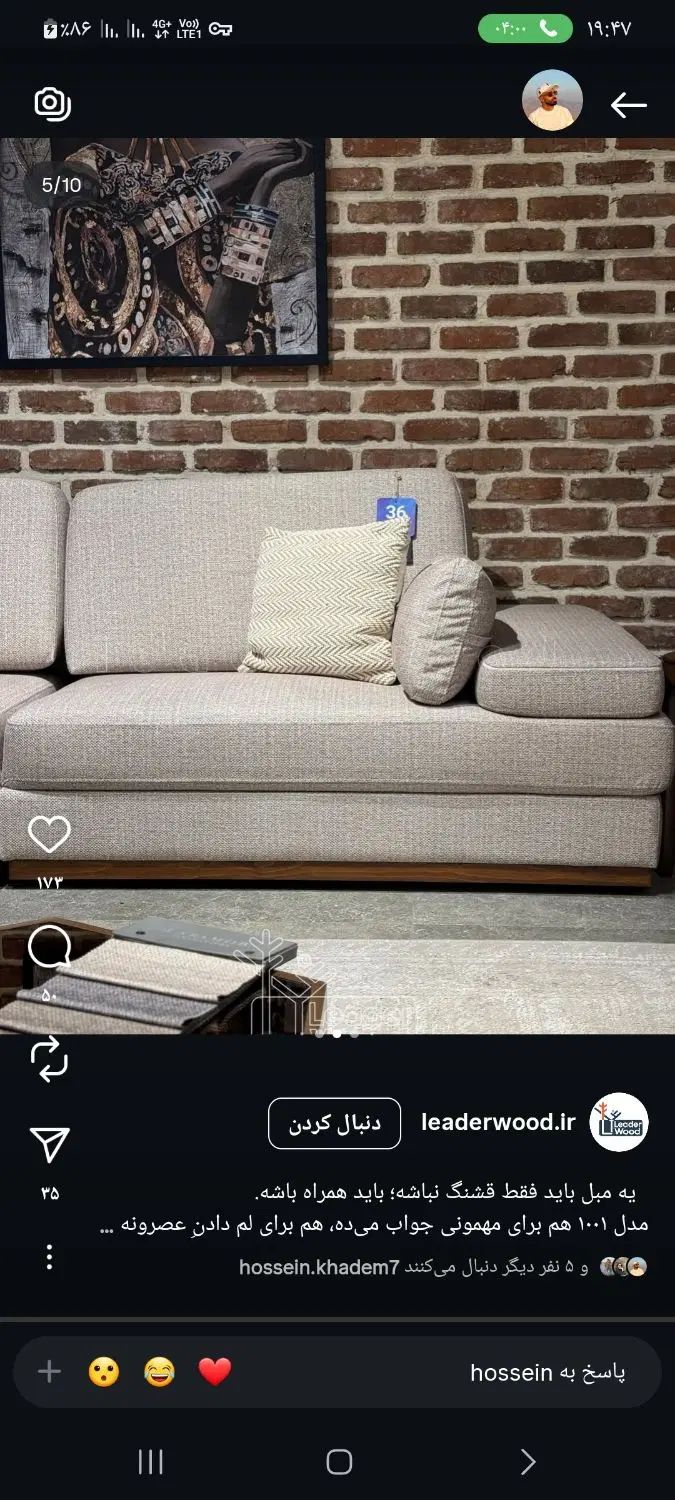Send the laughing emoji quick reaction
This screenshot has width=675, height=1500.
[159, 1372]
